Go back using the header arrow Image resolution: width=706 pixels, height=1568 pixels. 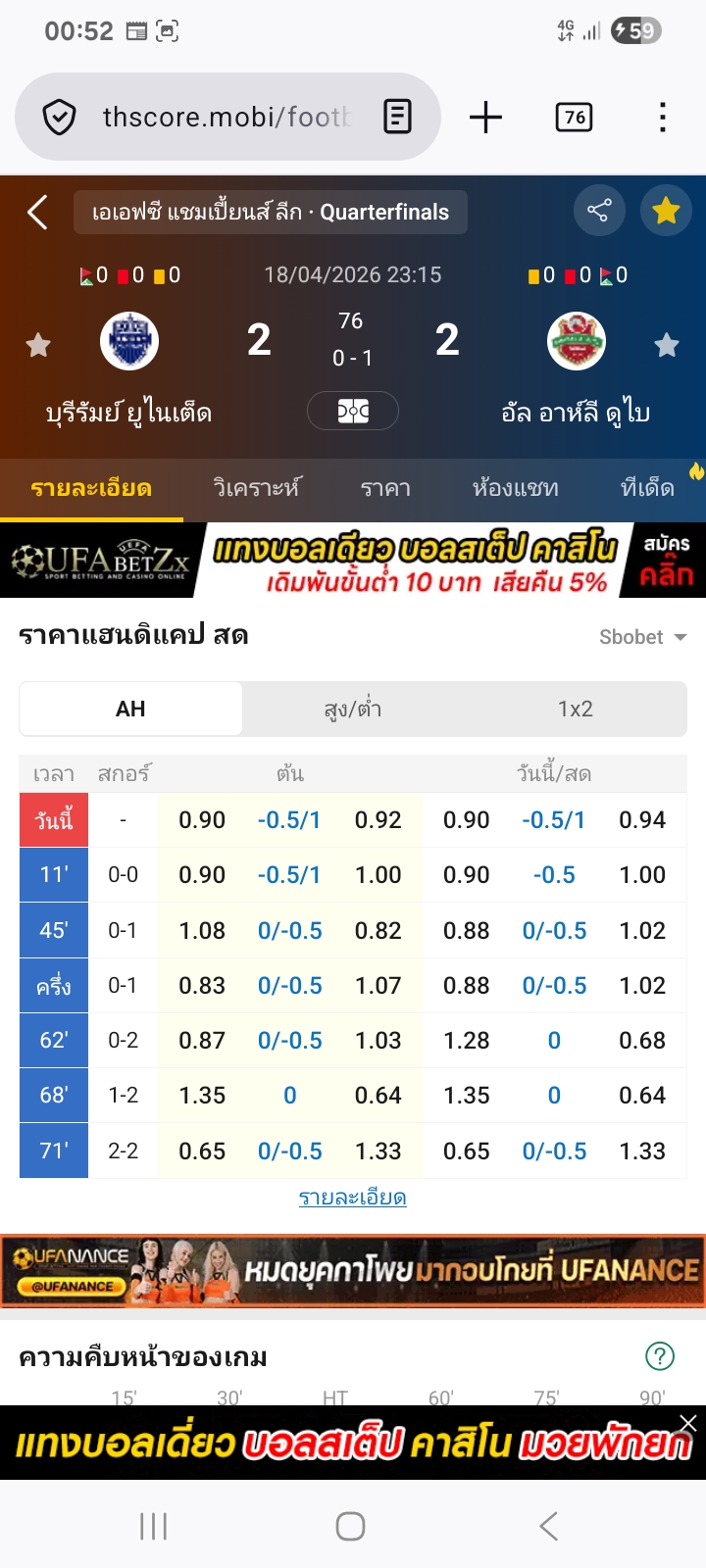coord(37,212)
